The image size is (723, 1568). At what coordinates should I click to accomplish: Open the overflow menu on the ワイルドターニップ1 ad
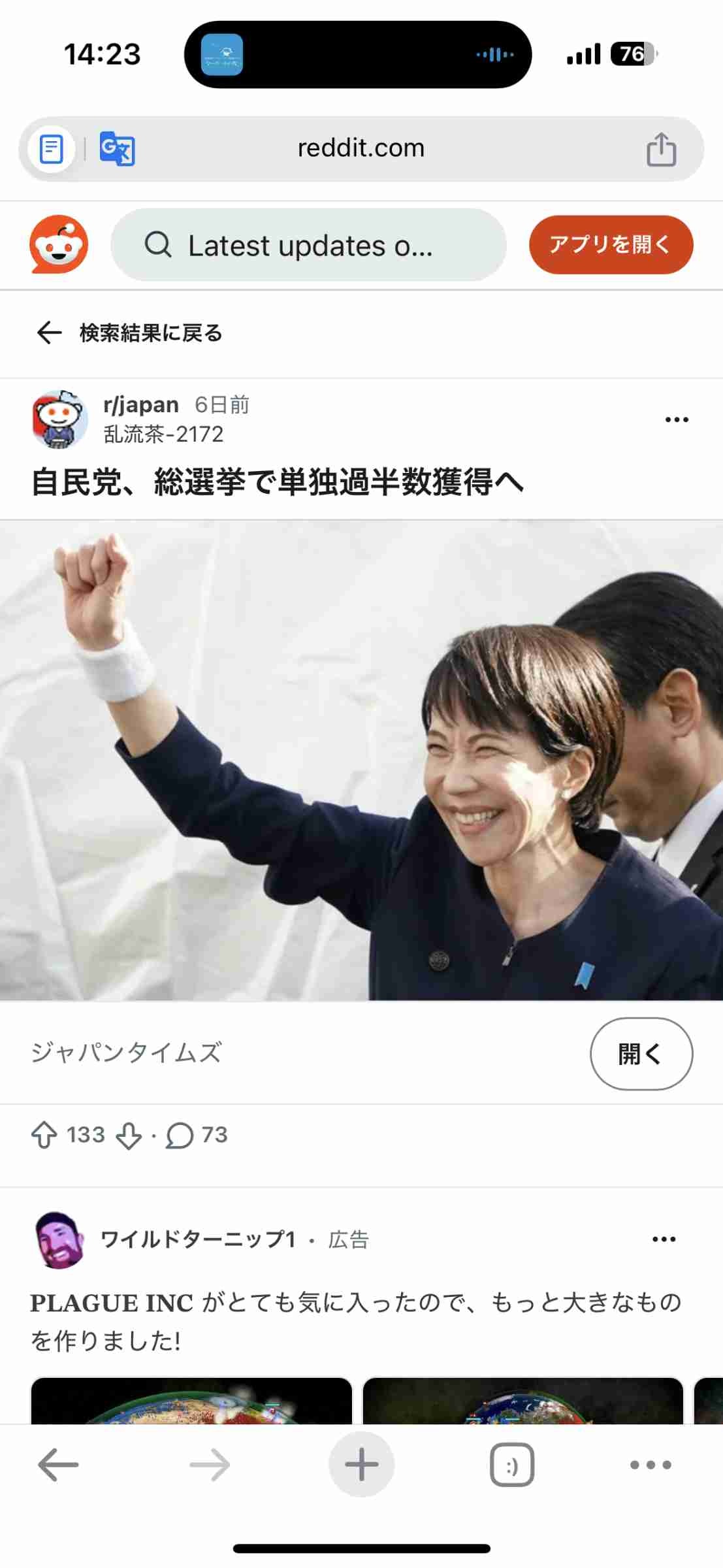pyautogui.click(x=664, y=1239)
